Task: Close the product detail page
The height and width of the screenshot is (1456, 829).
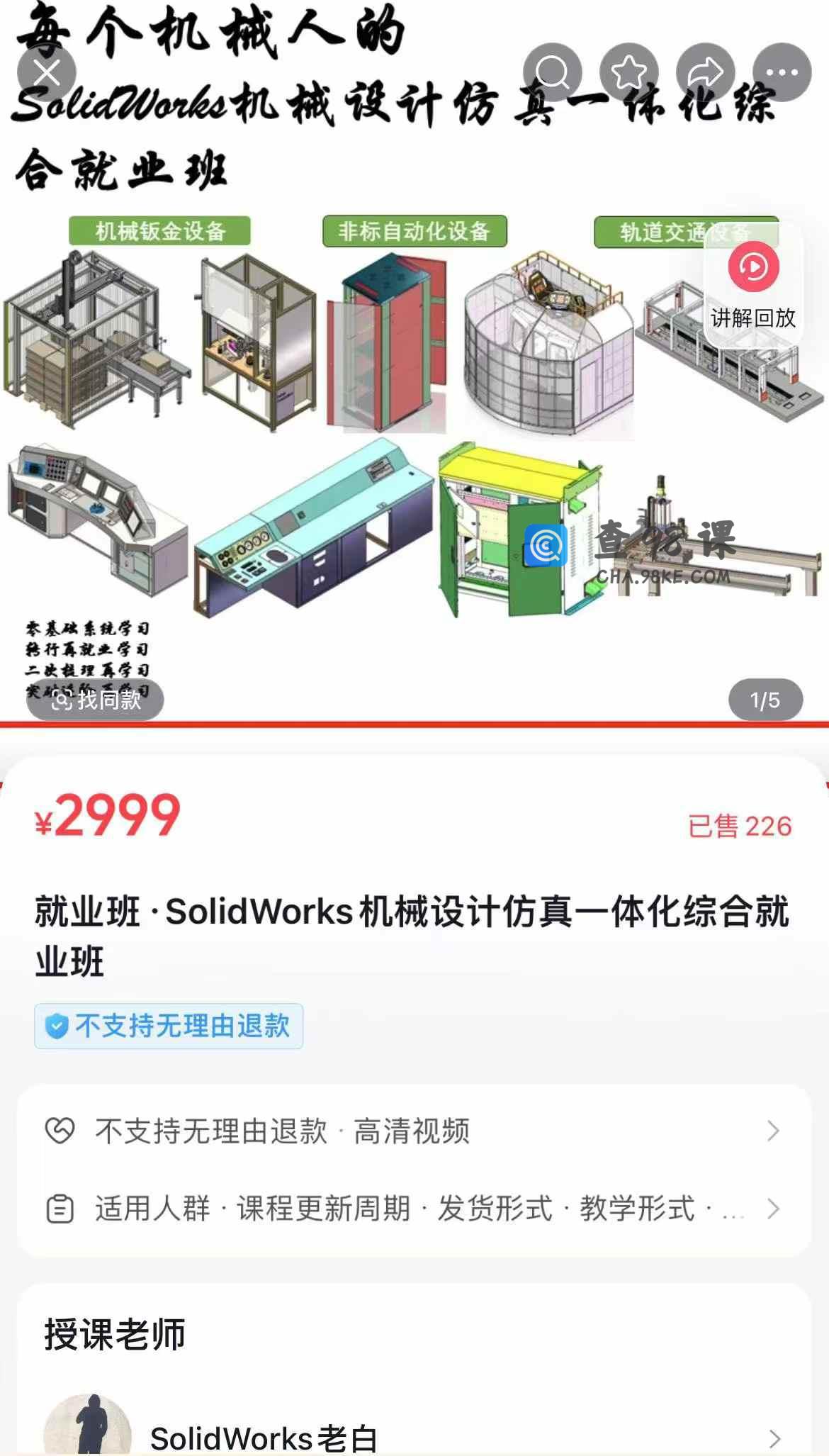Action: [47, 73]
